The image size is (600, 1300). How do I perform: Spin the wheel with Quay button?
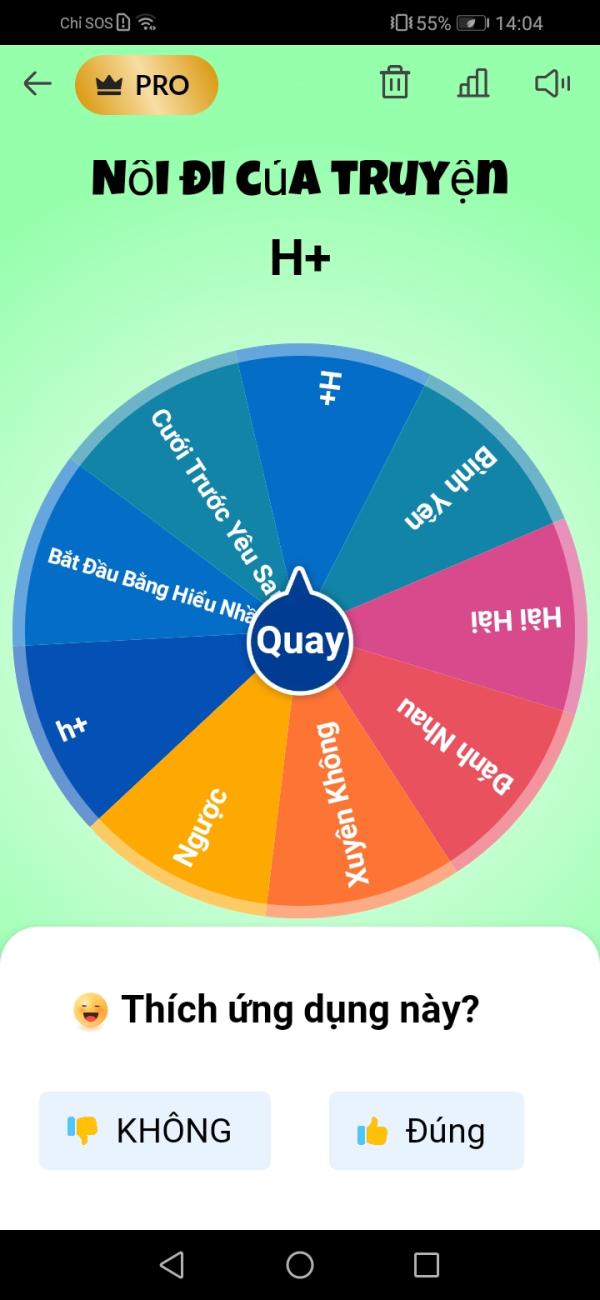pos(300,642)
